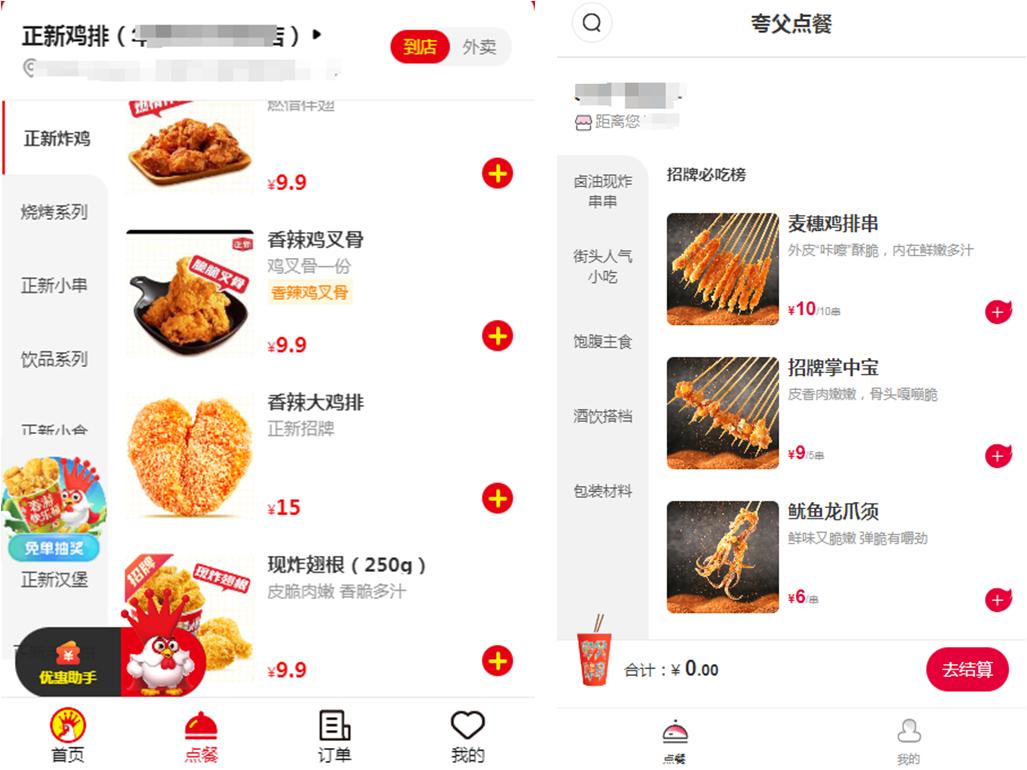
Task: Add 香辣大鸡排 to the order
Action: coord(497,498)
